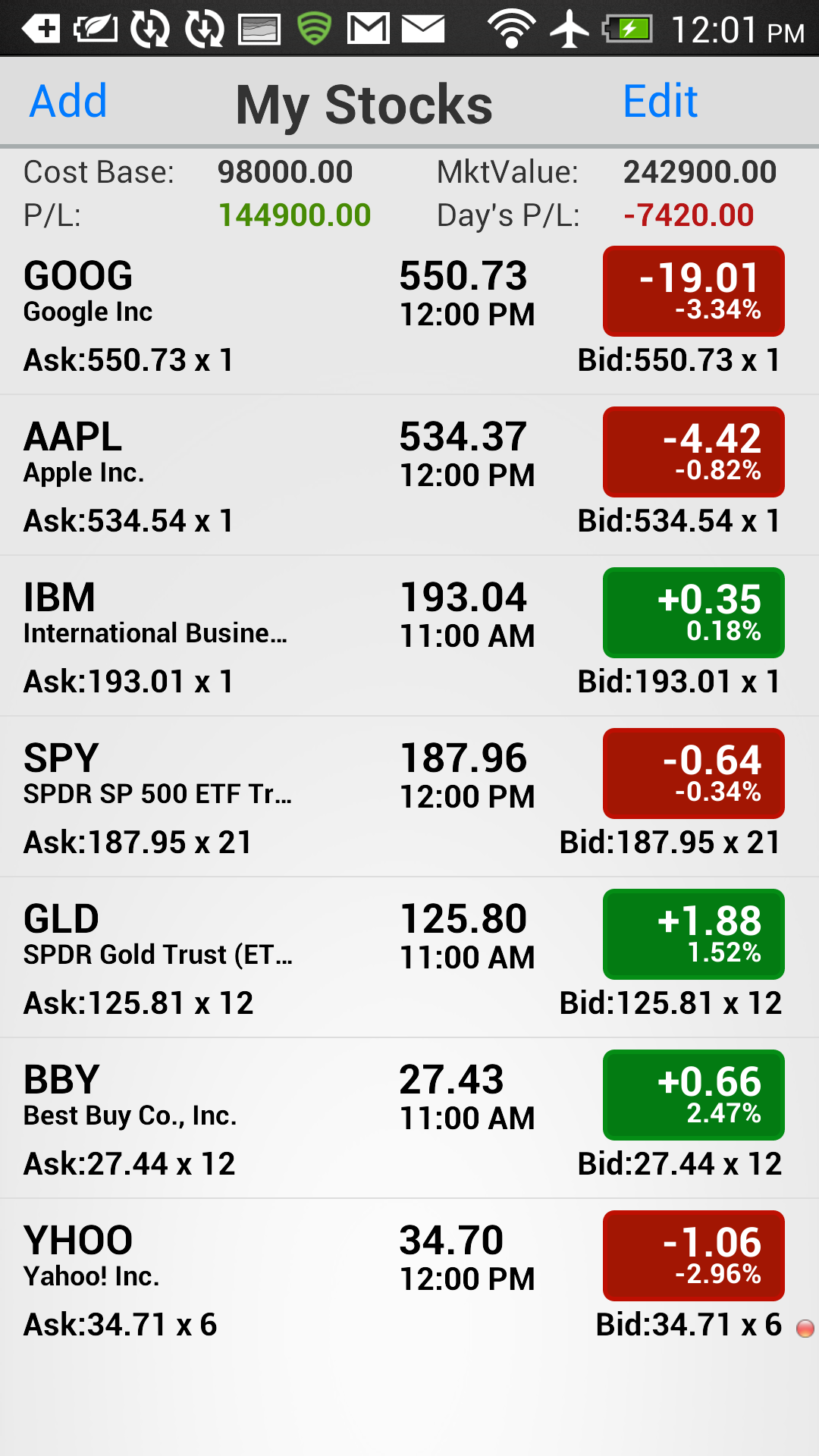Screen dimensions: 819x1456
Task: Open the green hotspot status icon
Action: [315, 29]
